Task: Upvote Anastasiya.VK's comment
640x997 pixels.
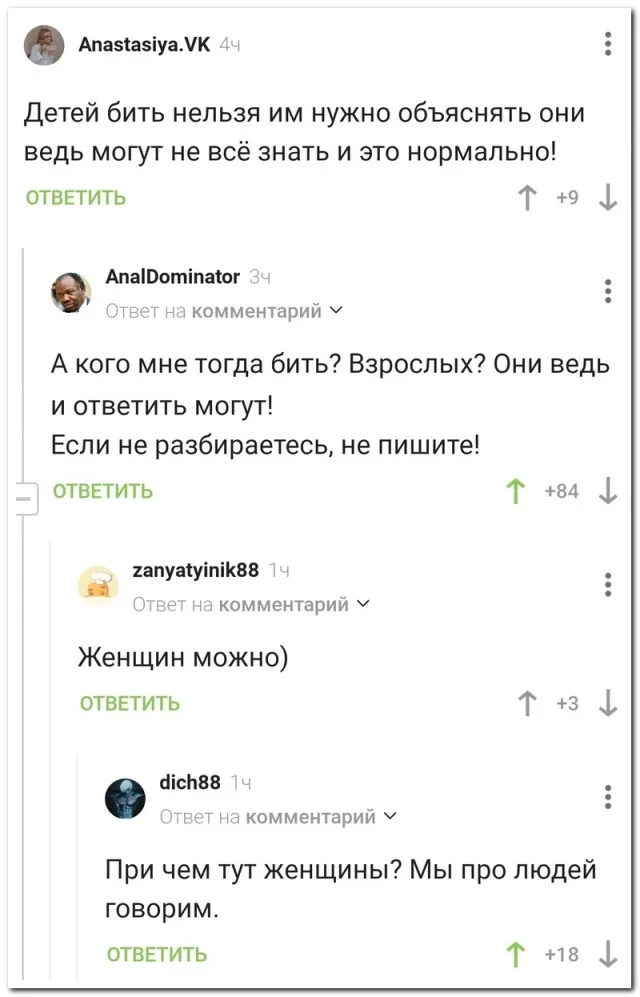Action: point(528,199)
